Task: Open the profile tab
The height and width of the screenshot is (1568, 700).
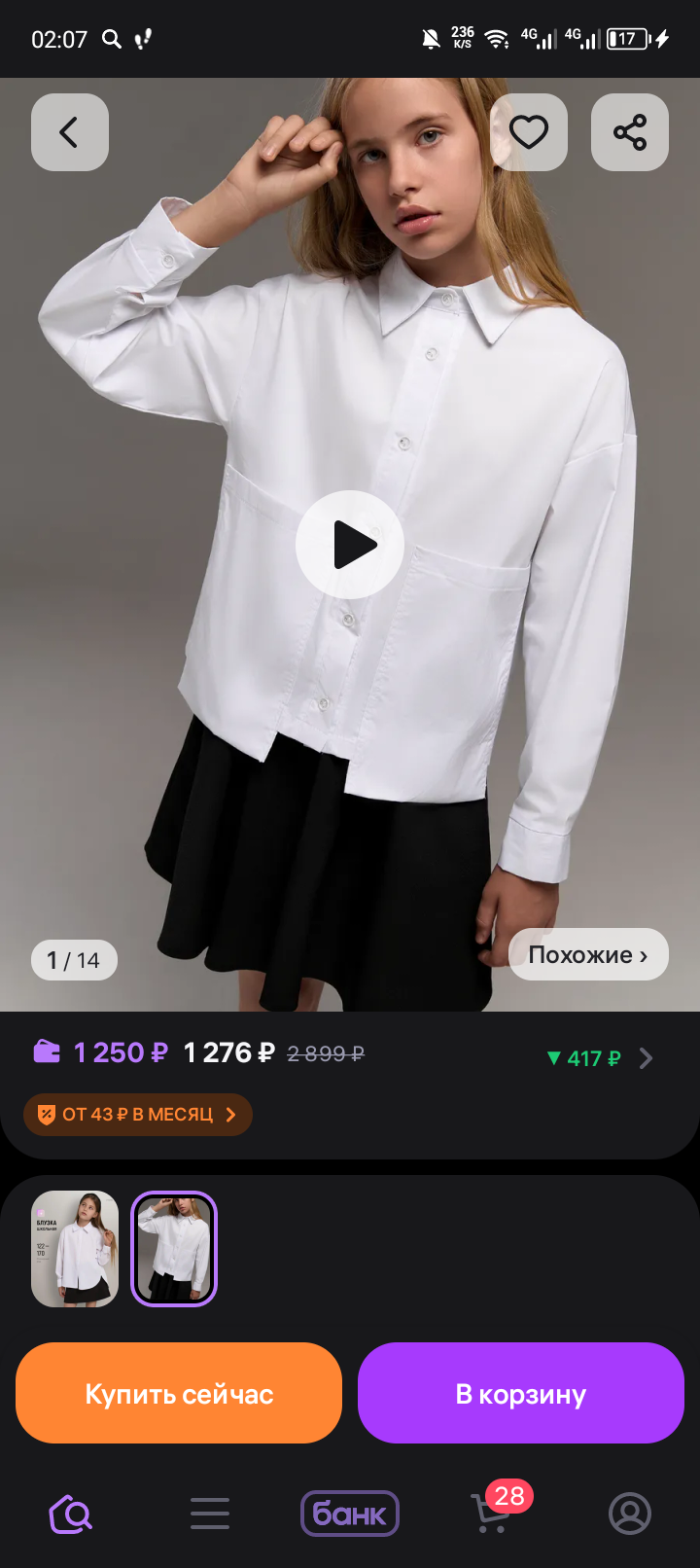Action: (x=630, y=1514)
